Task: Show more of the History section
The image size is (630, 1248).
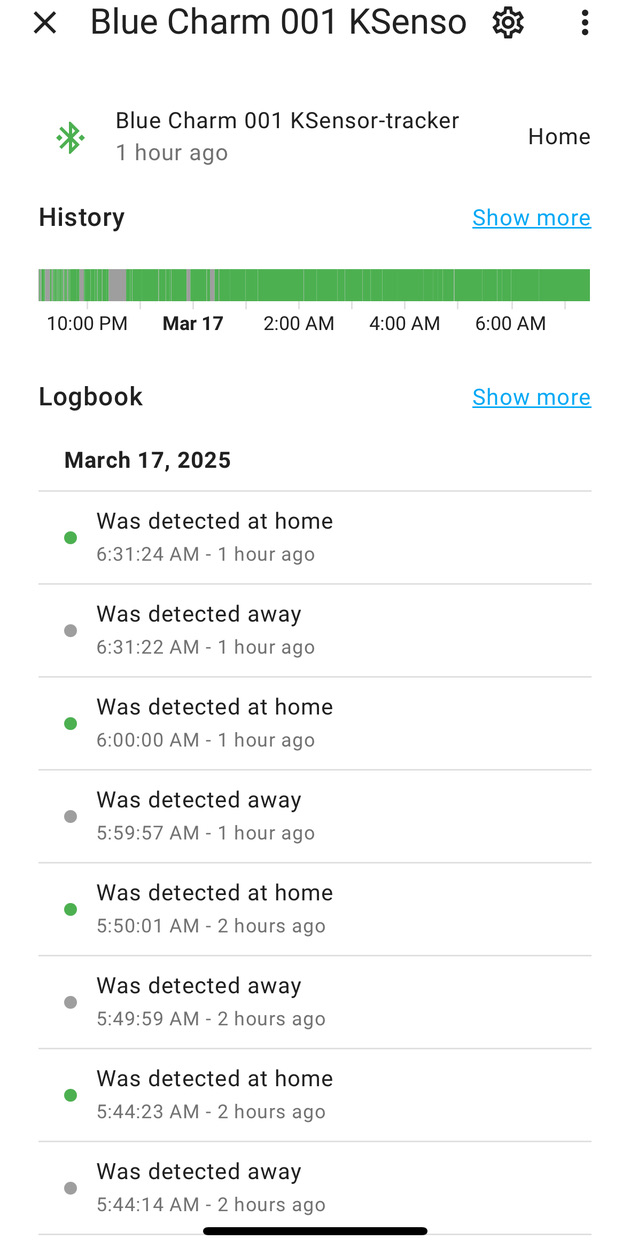Action: coord(531,218)
